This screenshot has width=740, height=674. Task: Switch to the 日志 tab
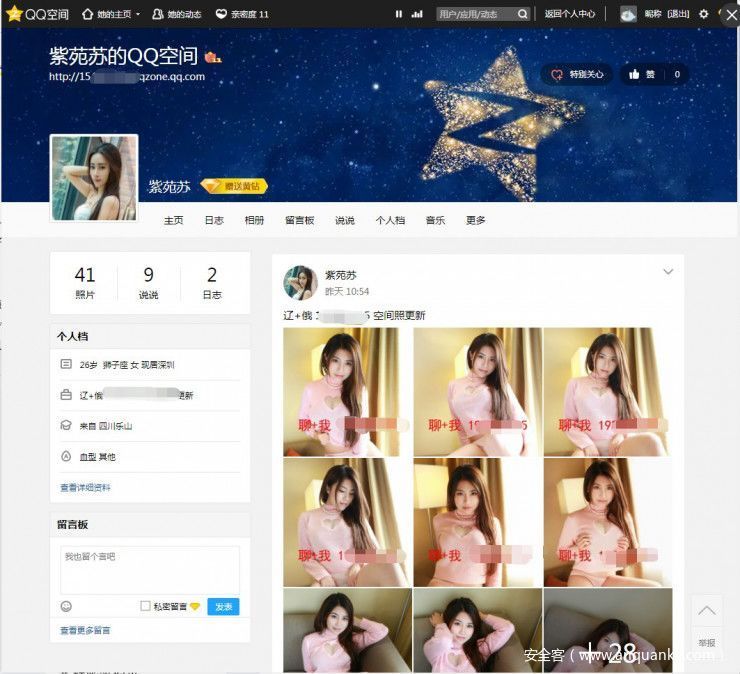[214, 220]
